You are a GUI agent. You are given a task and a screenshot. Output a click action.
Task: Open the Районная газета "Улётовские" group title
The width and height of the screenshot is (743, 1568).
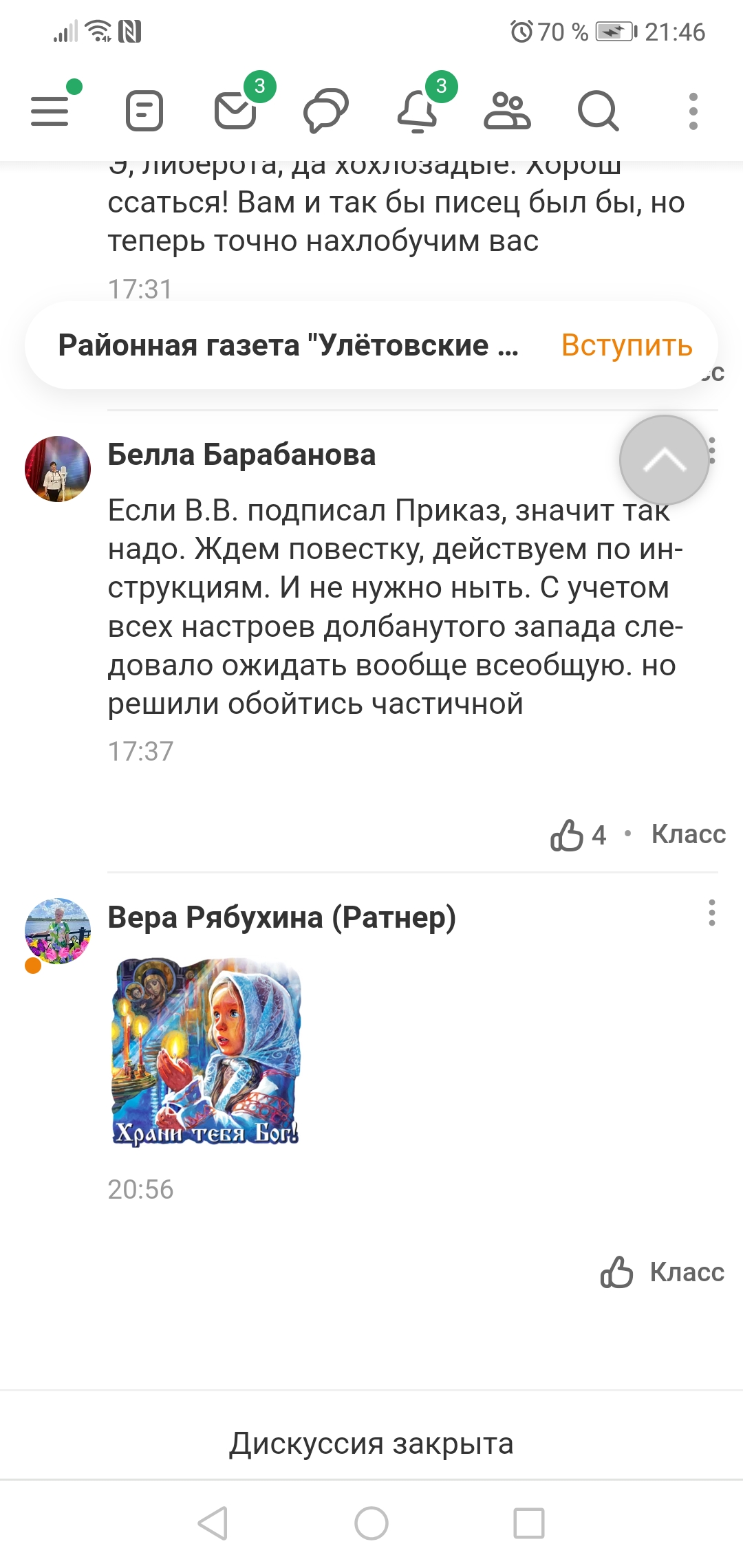point(288,345)
